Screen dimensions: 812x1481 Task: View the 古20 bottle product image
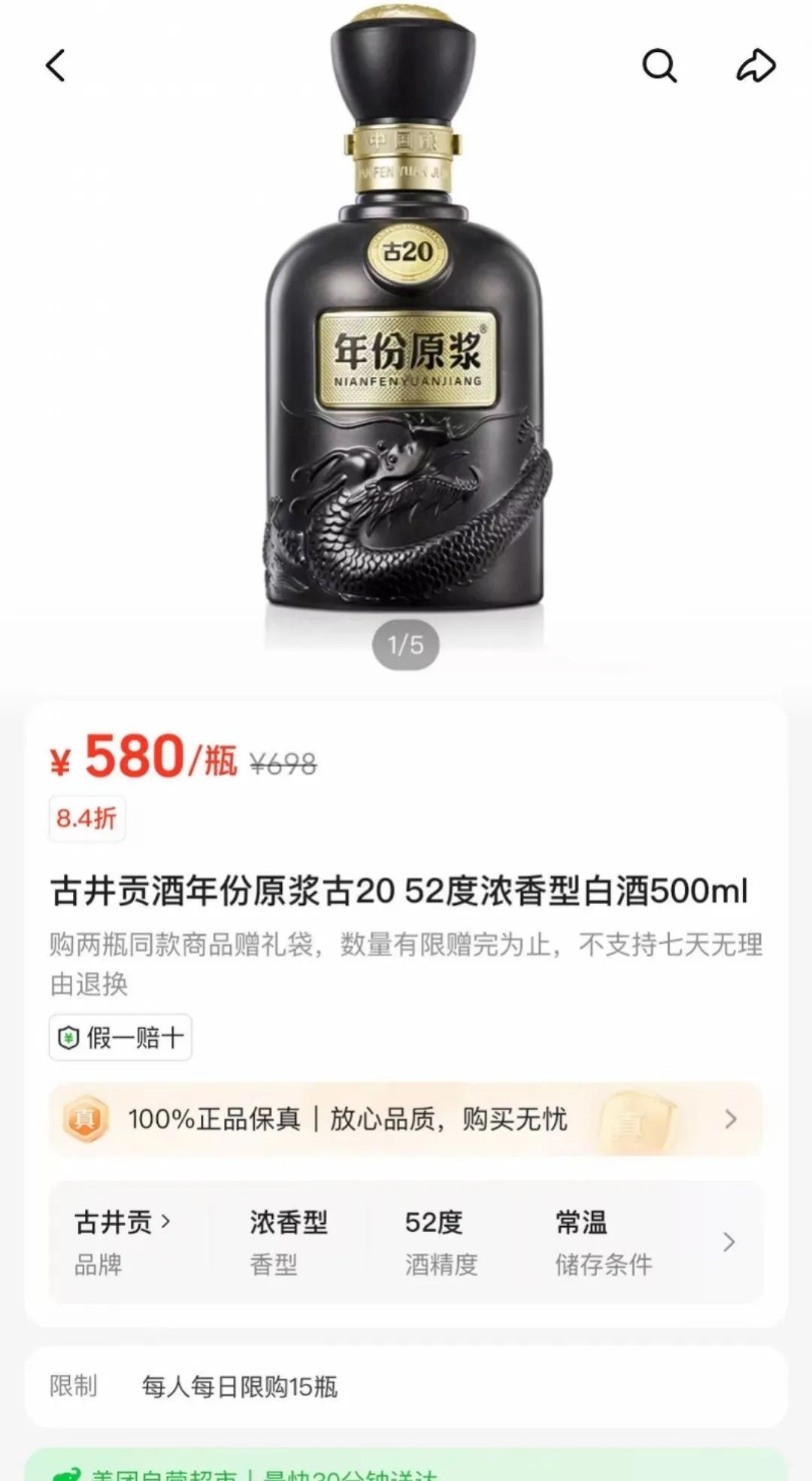coord(406,338)
